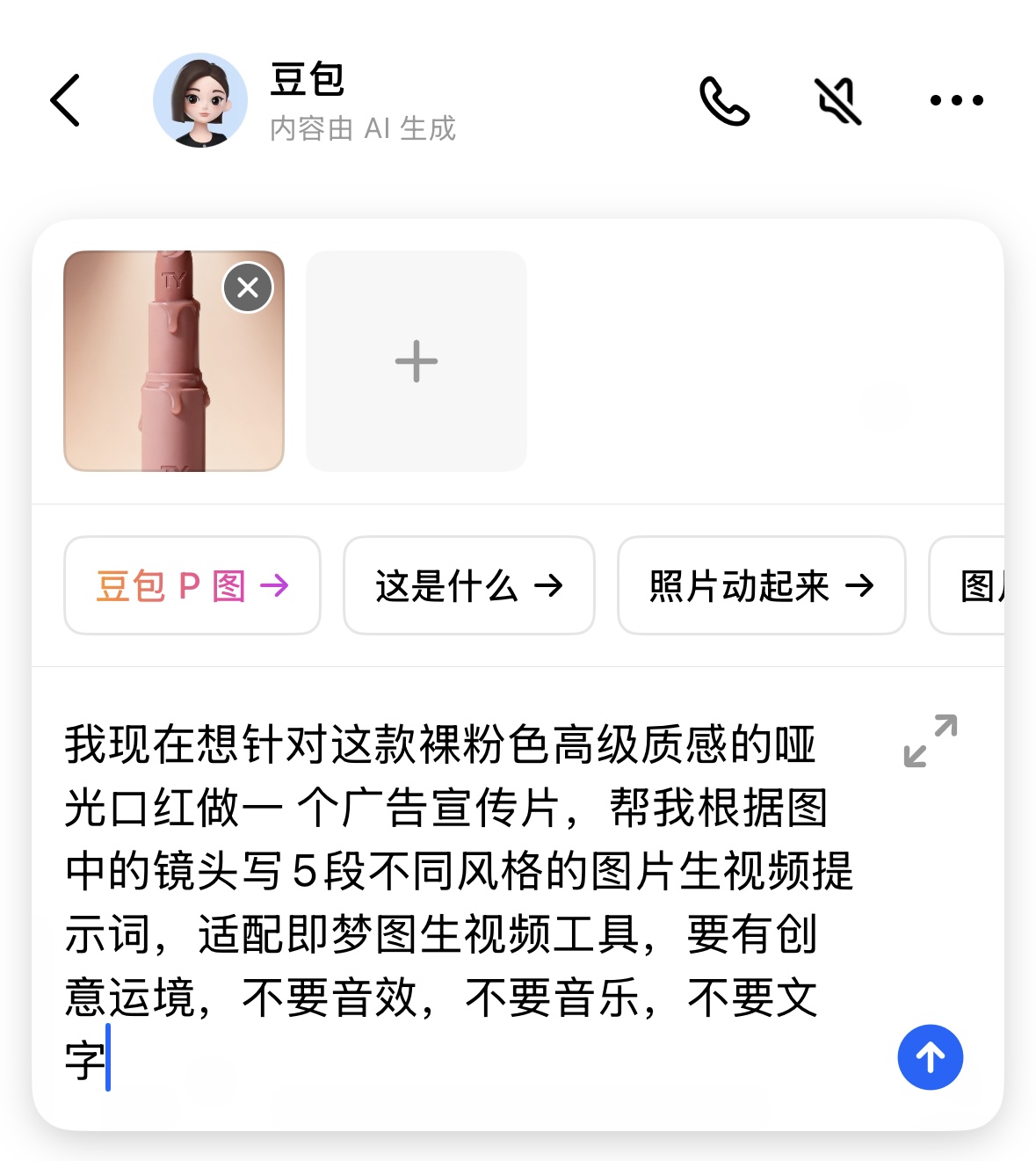Select the 豆包 P 图 suggestion chip
This screenshot has width=1036, height=1161.
click(x=192, y=585)
